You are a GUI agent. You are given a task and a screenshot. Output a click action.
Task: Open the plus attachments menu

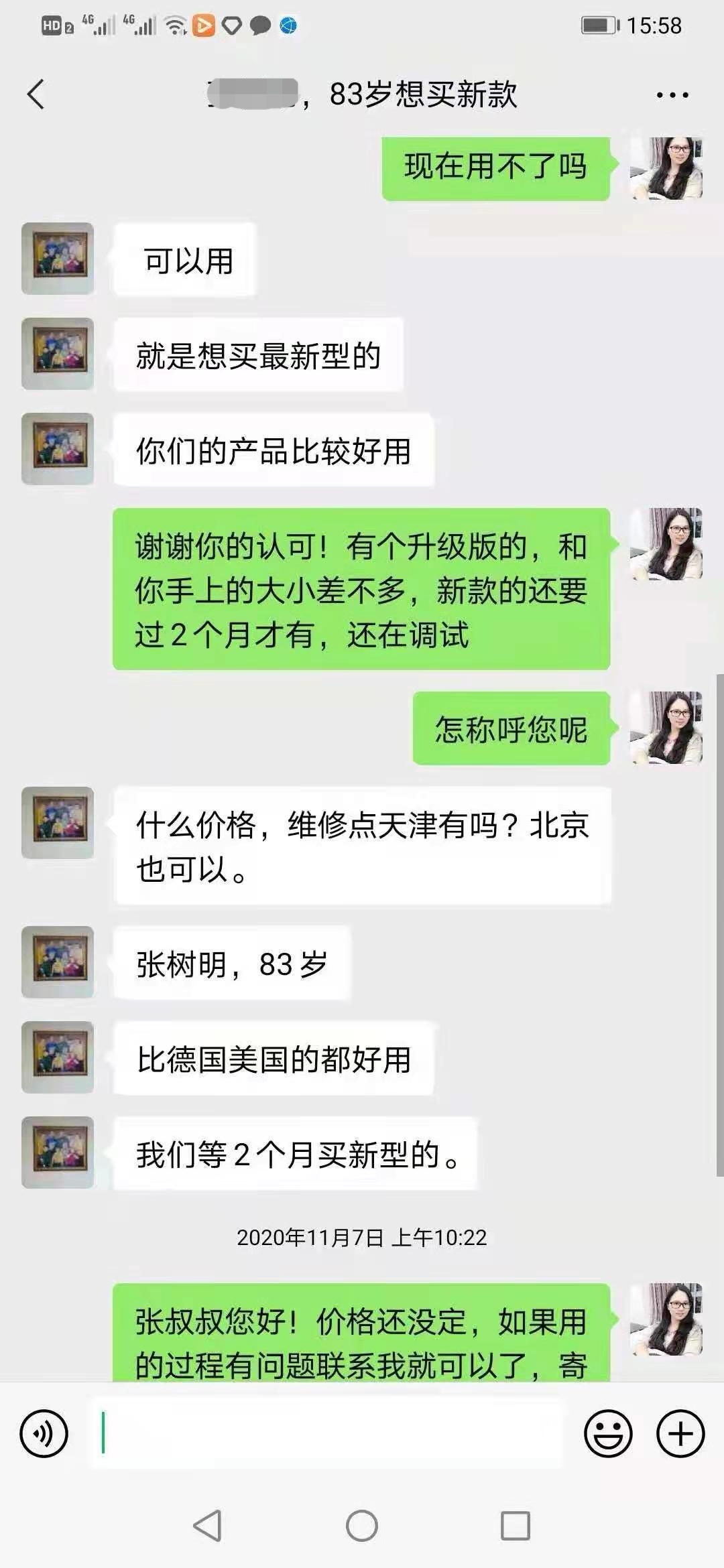click(680, 1433)
